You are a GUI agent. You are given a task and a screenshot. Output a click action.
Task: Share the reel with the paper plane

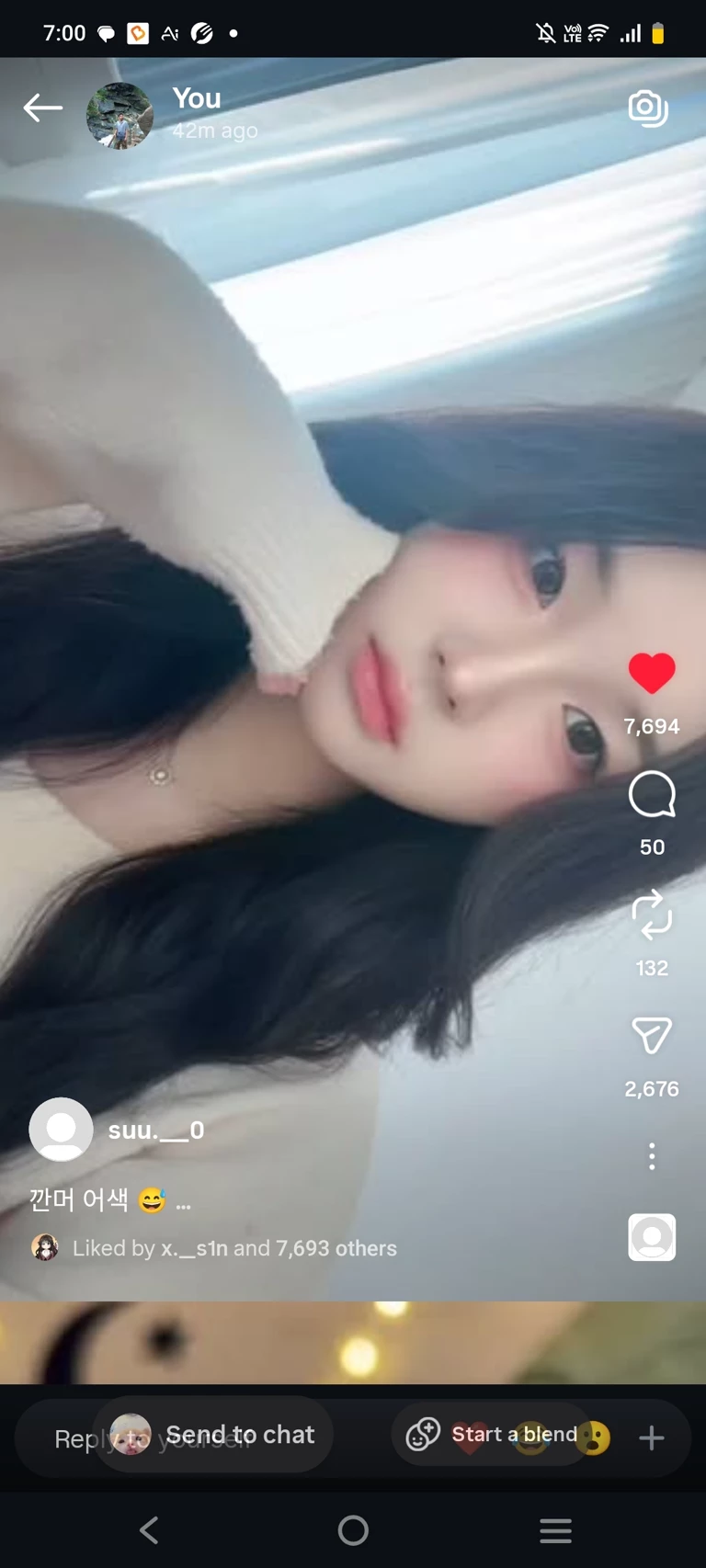click(x=652, y=1036)
